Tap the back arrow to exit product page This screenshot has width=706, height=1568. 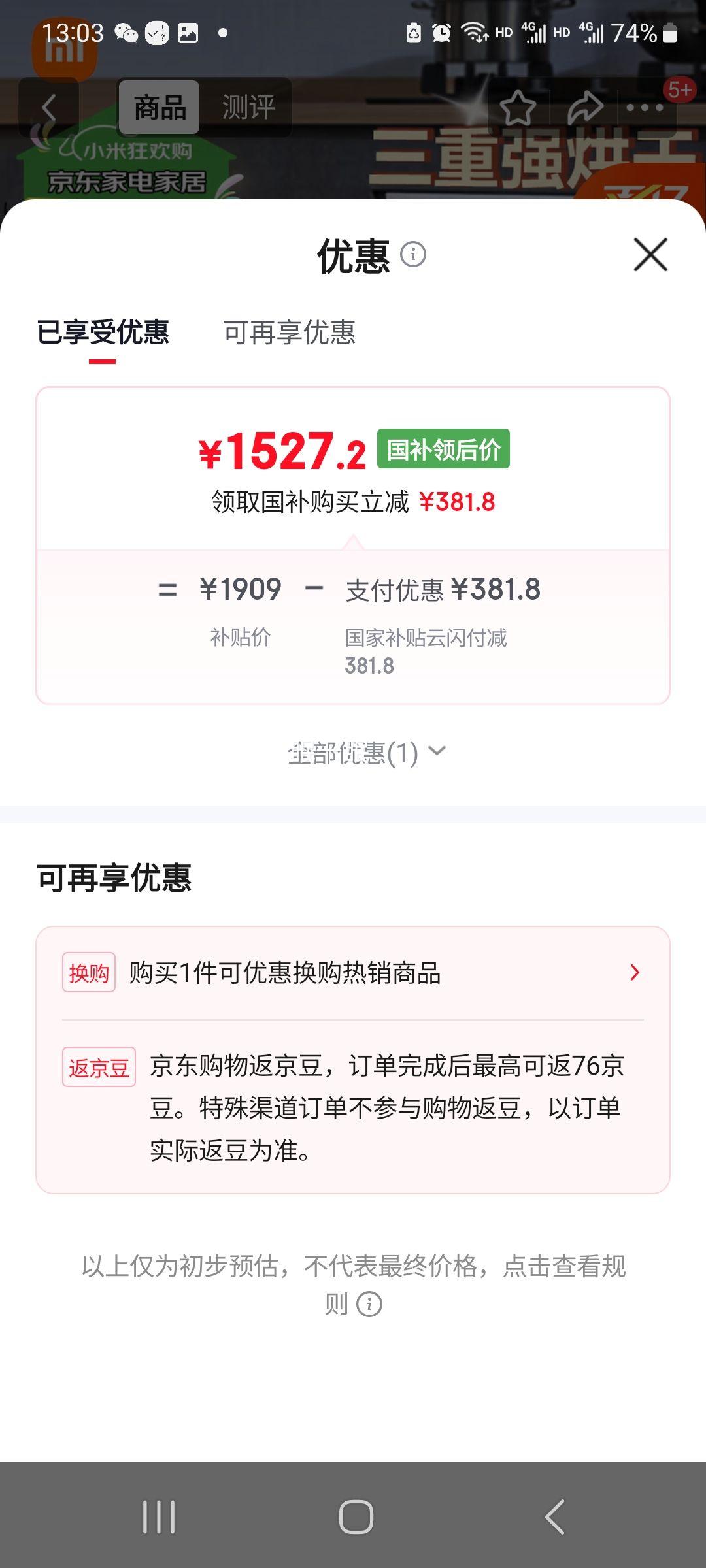click(50, 107)
